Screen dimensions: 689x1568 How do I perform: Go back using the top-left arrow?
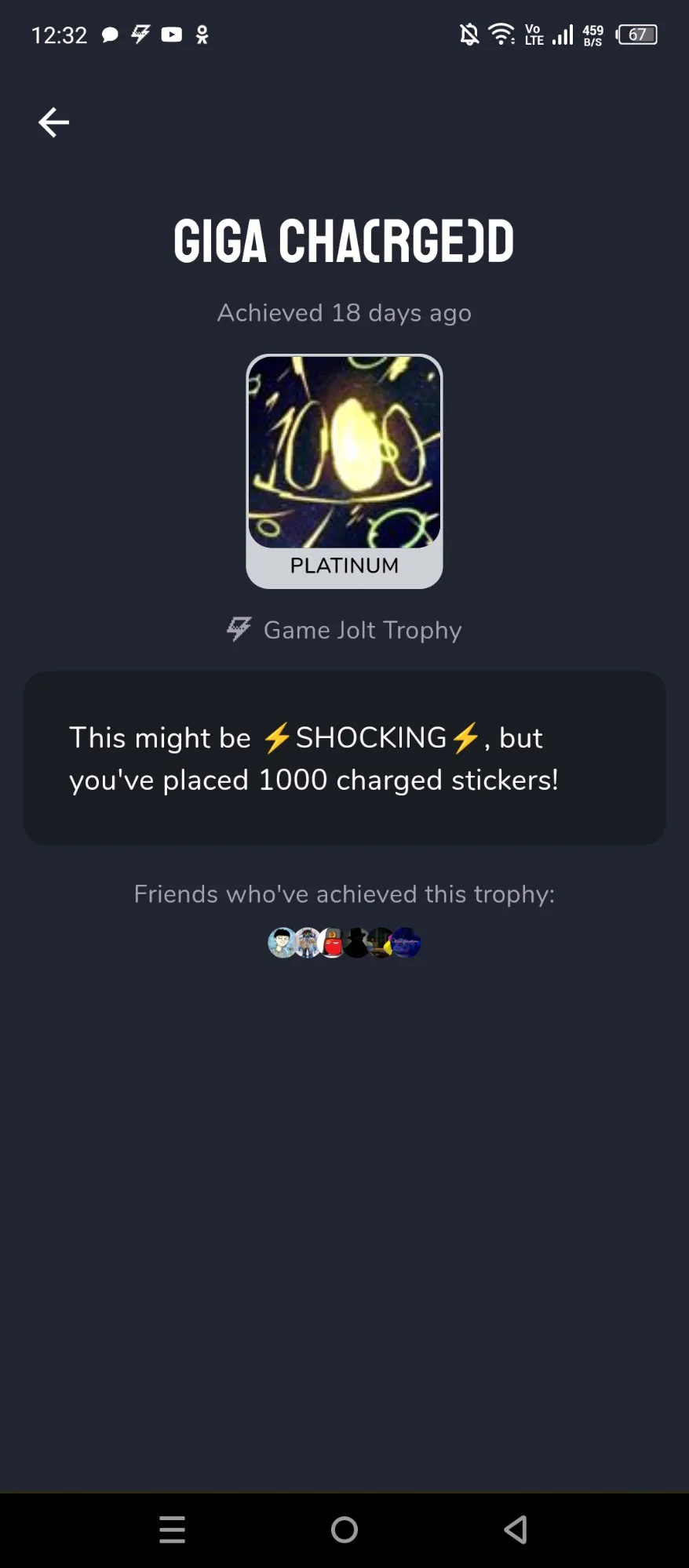click(x=53, y=122)
